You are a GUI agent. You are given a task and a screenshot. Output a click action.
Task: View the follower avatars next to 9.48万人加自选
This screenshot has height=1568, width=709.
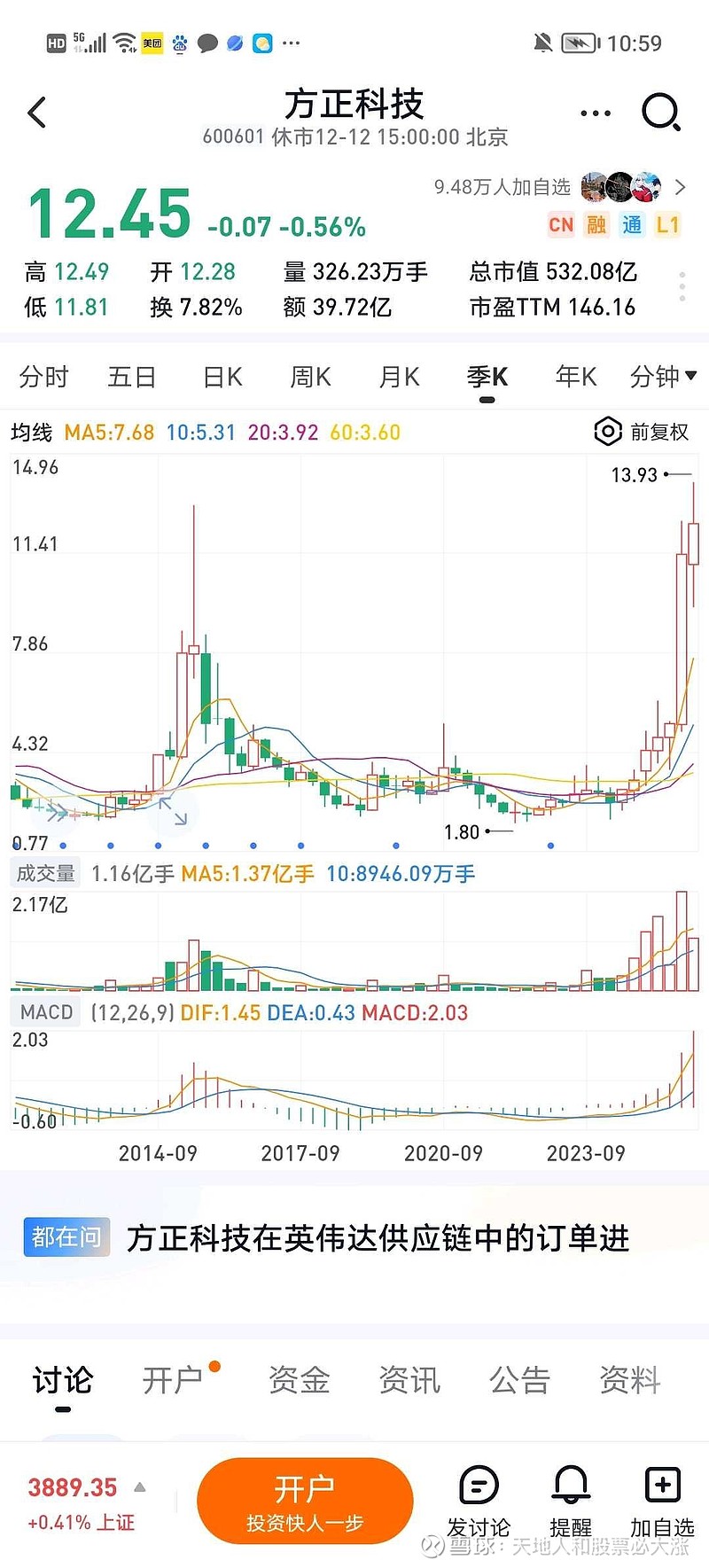tap(619, 187)
